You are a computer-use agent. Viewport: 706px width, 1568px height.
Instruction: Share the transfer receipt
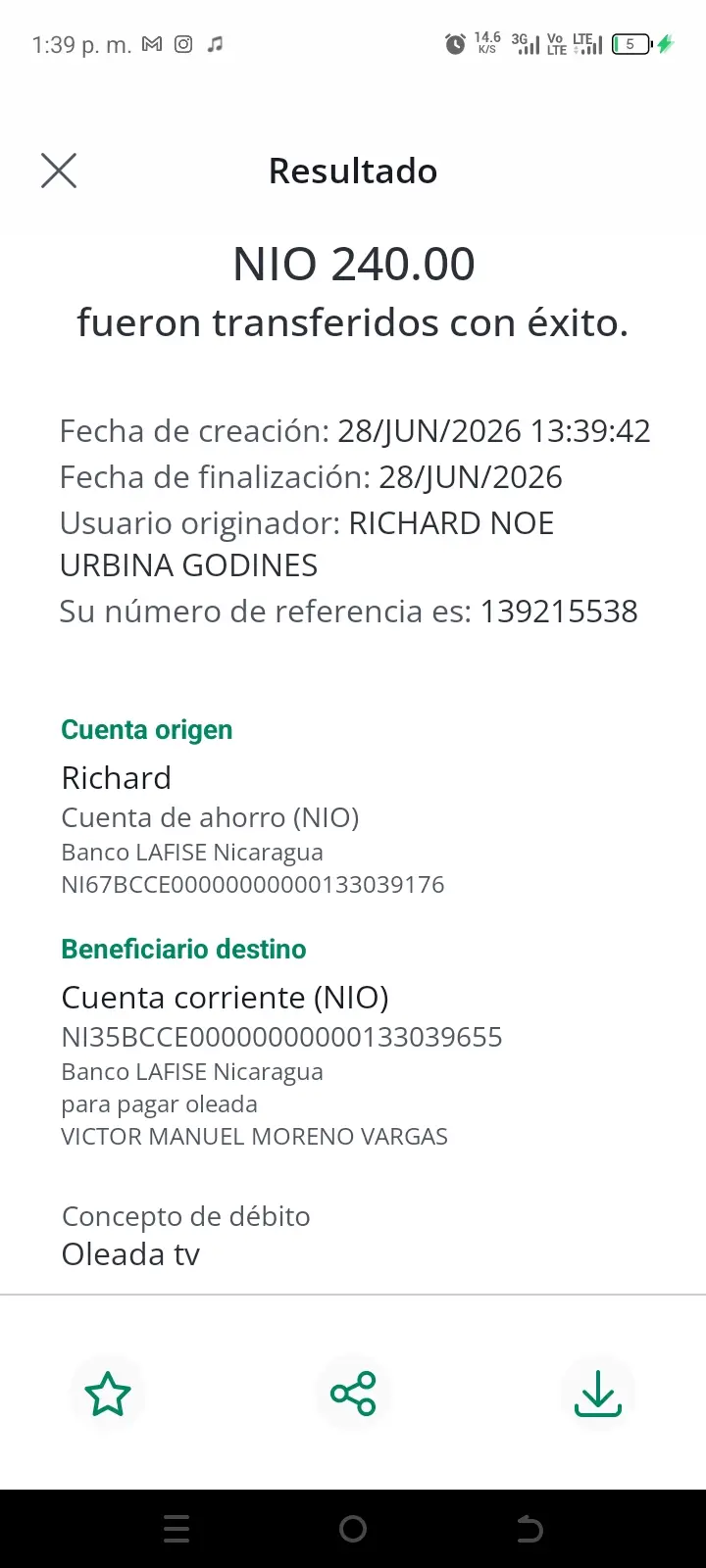point(353,1394)
